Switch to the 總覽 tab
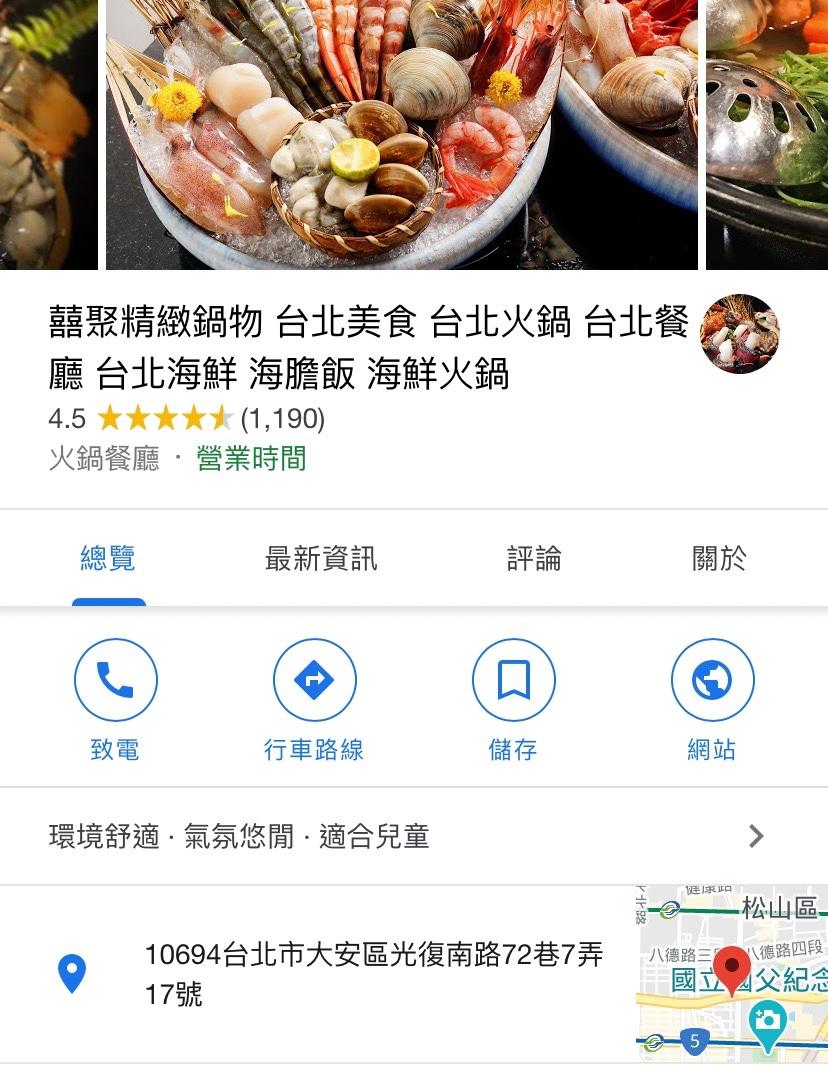 pos(108,559)
